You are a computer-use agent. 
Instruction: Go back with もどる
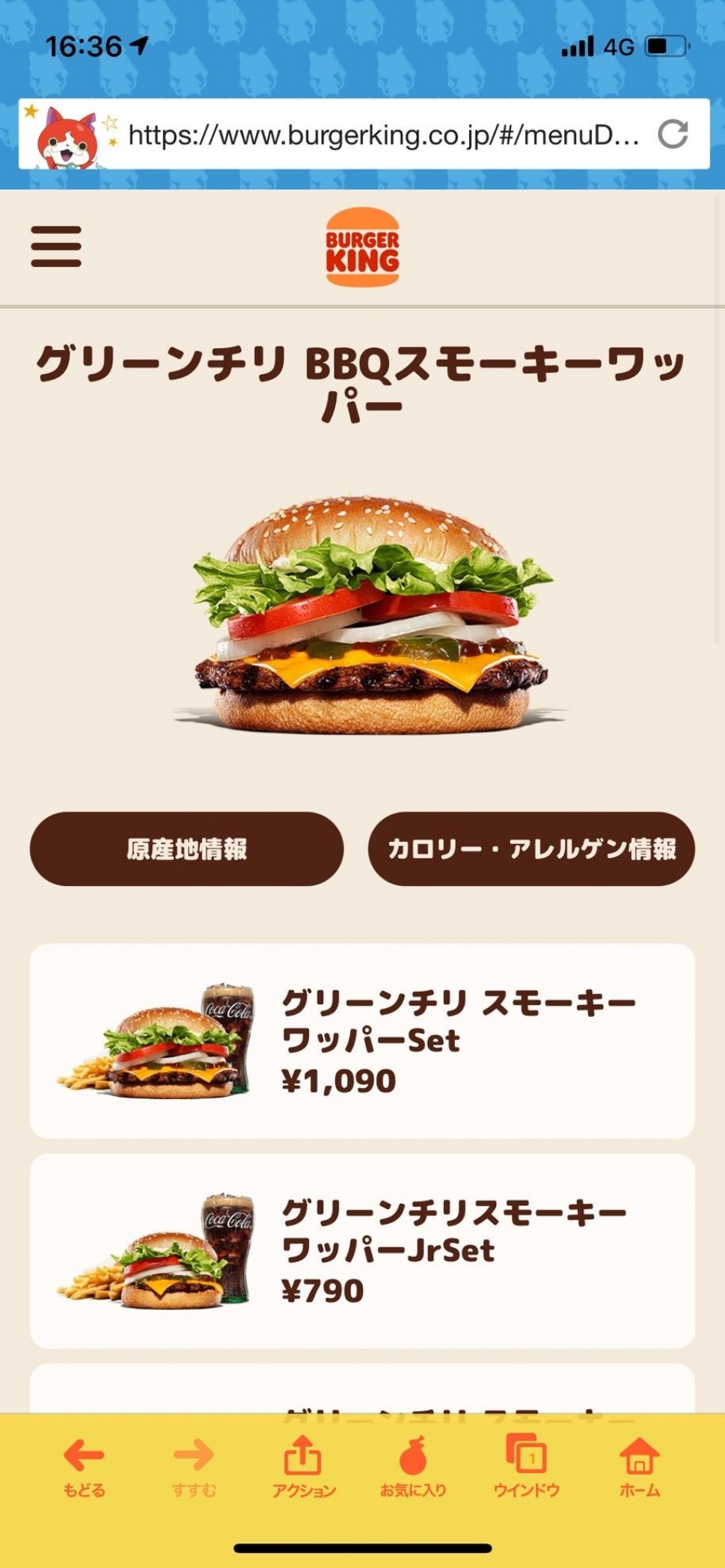pyautogui.click(x=84, y=1466)
